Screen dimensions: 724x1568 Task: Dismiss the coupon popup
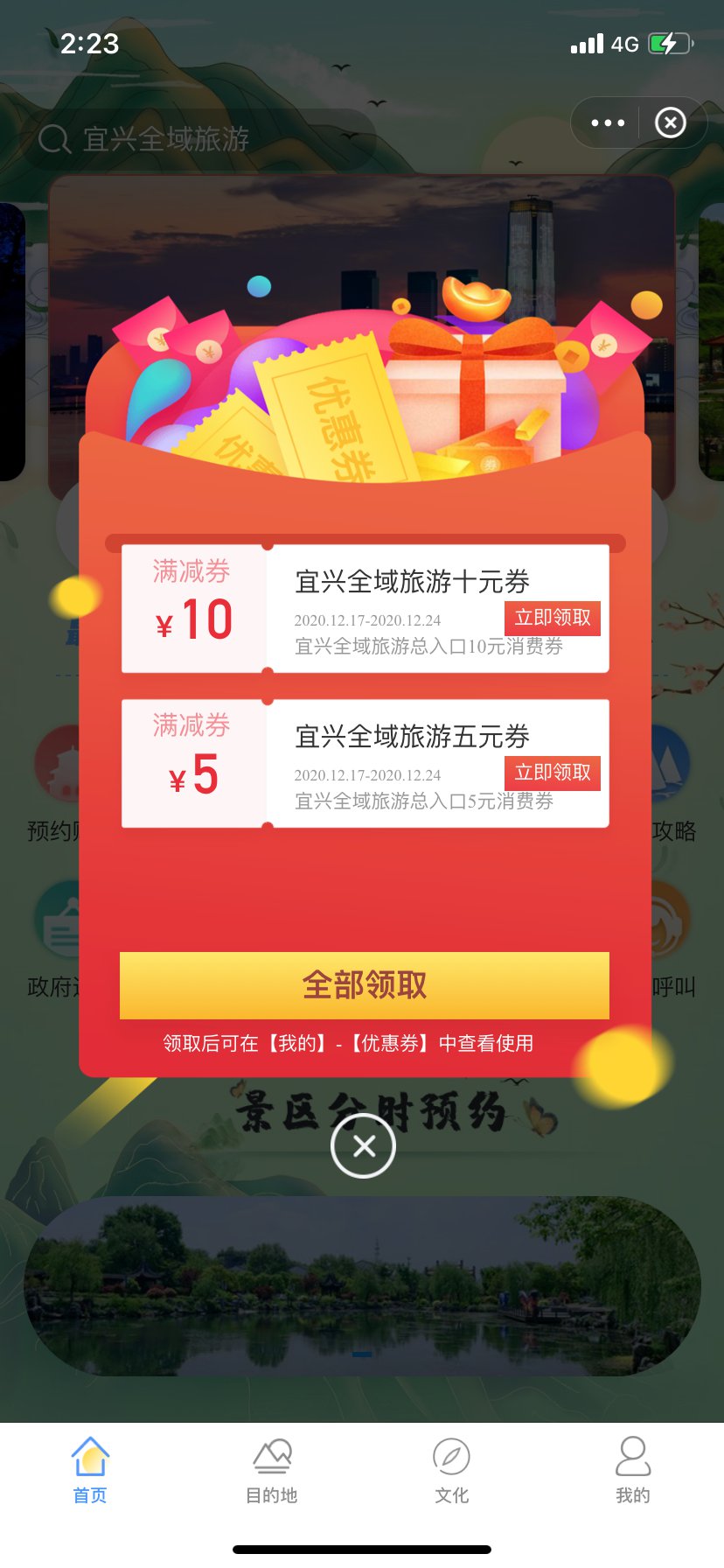364,1146
